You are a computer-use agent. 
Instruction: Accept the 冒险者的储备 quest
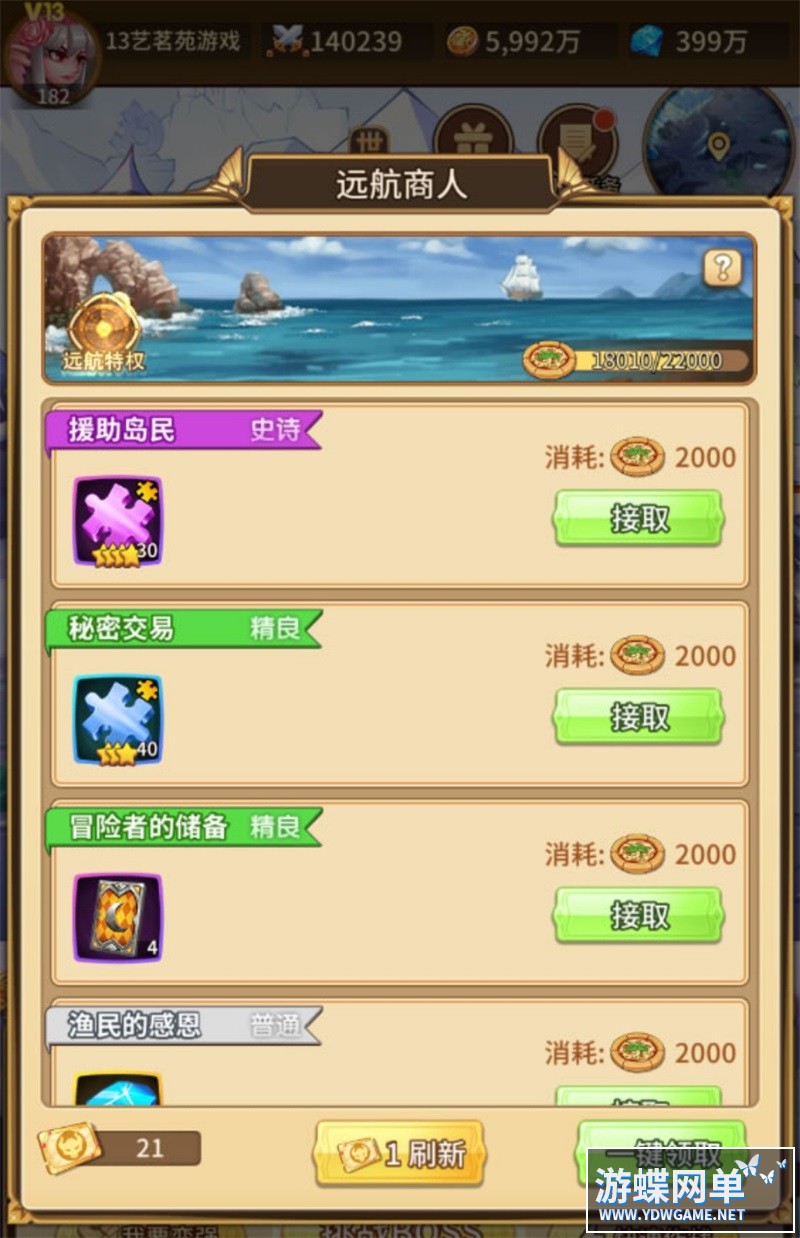(639, 914)
